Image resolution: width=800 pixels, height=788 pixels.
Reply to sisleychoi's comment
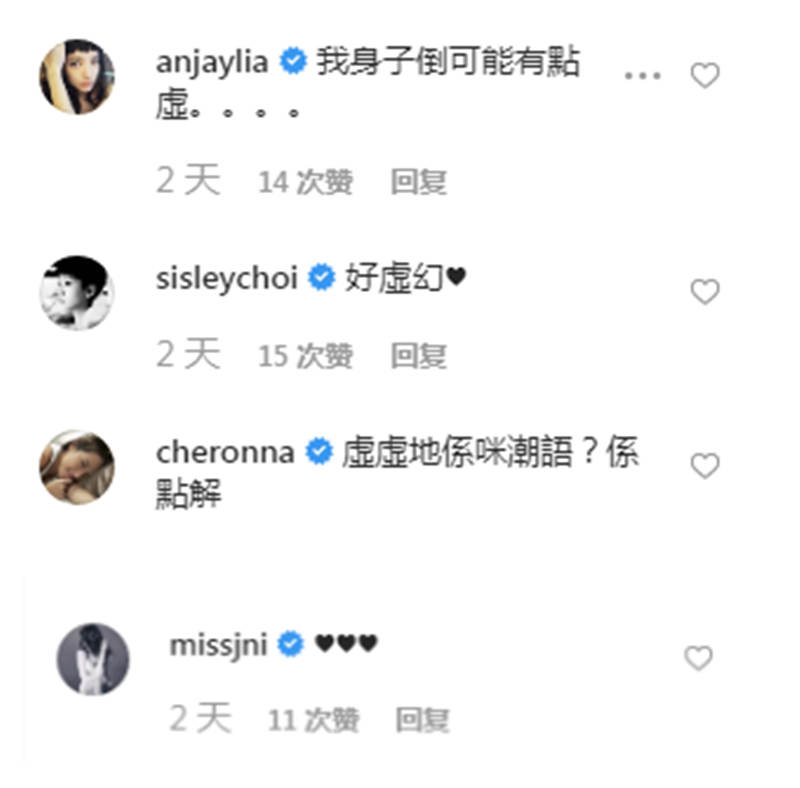tap(418, 355)
